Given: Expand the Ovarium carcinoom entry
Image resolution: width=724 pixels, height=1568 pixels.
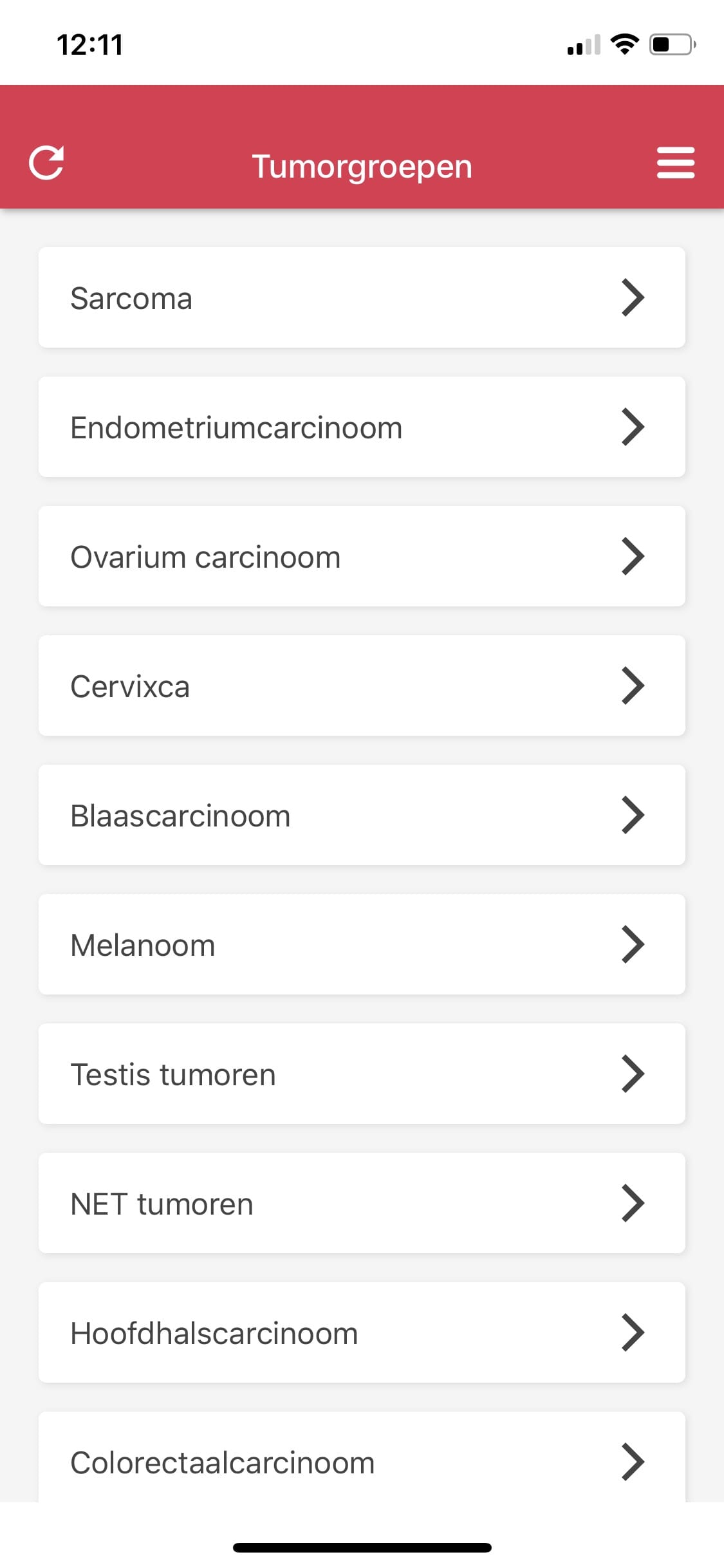Looking at the screenshot, I should tap(362, 556).
